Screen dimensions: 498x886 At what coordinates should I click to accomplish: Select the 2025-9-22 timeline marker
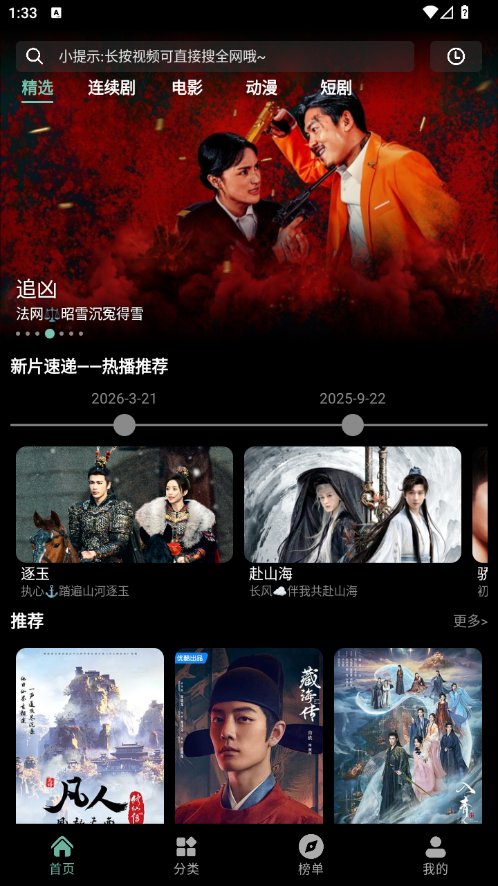click(353, 425)
